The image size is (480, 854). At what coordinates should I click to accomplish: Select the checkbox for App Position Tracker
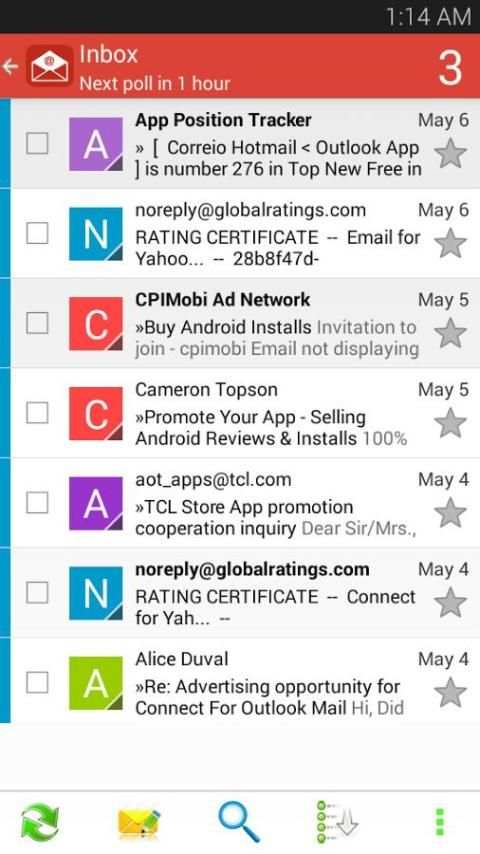[38, 144]
